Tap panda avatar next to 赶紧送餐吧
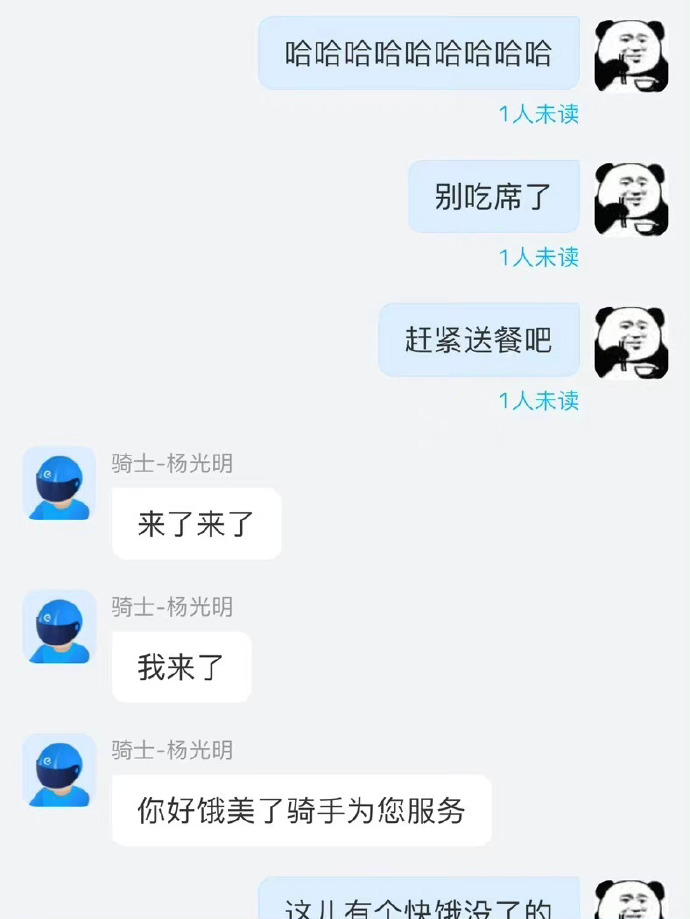This screenshot has height=919, width=690. tap(631, 343)
